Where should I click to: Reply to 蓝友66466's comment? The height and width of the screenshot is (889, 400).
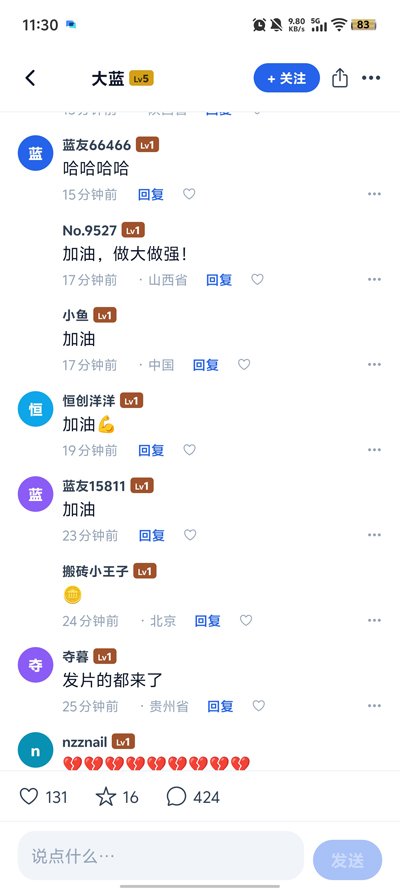(151, 194)
